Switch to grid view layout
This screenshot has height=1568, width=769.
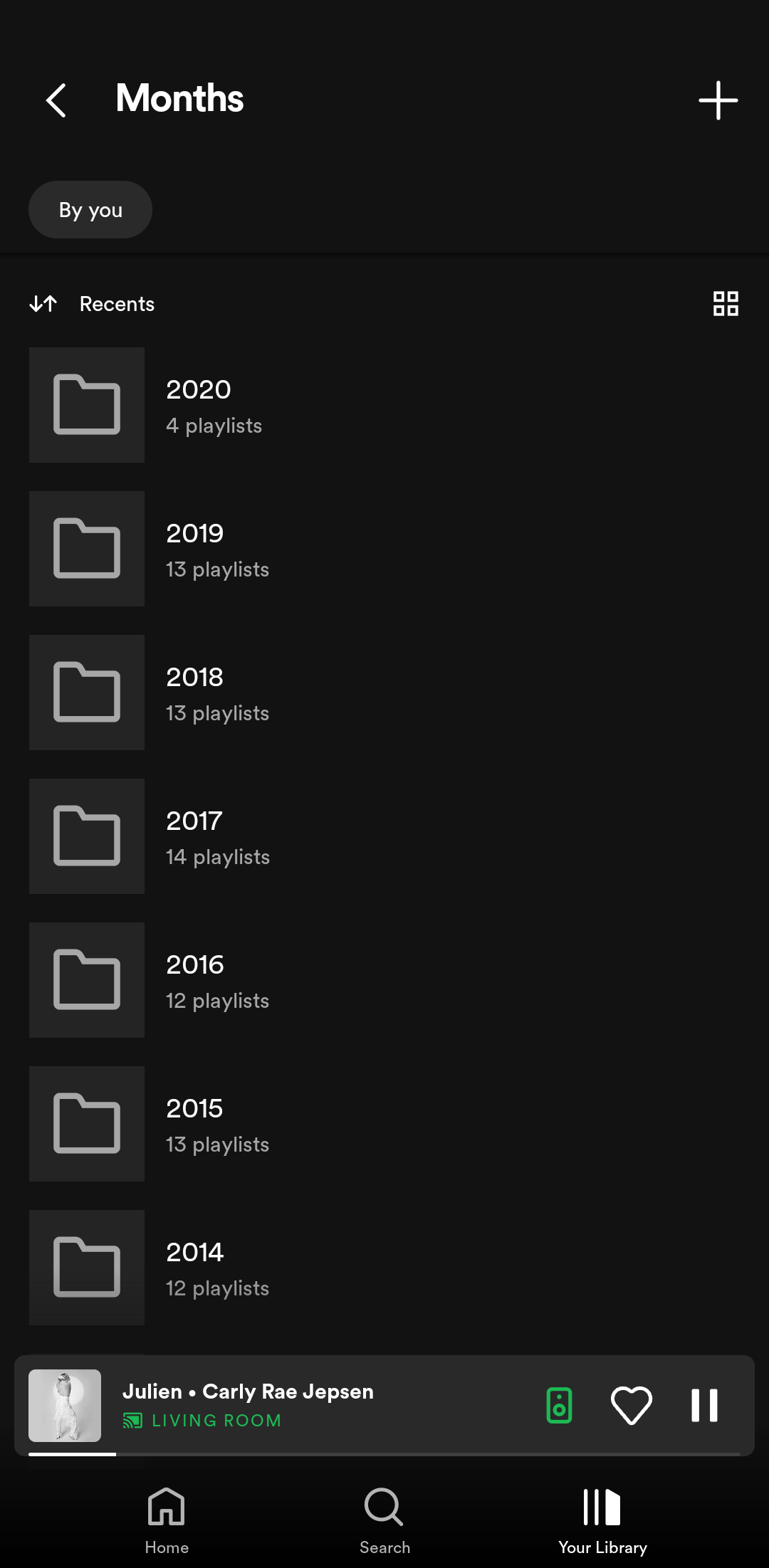click(x=726, y=304)
